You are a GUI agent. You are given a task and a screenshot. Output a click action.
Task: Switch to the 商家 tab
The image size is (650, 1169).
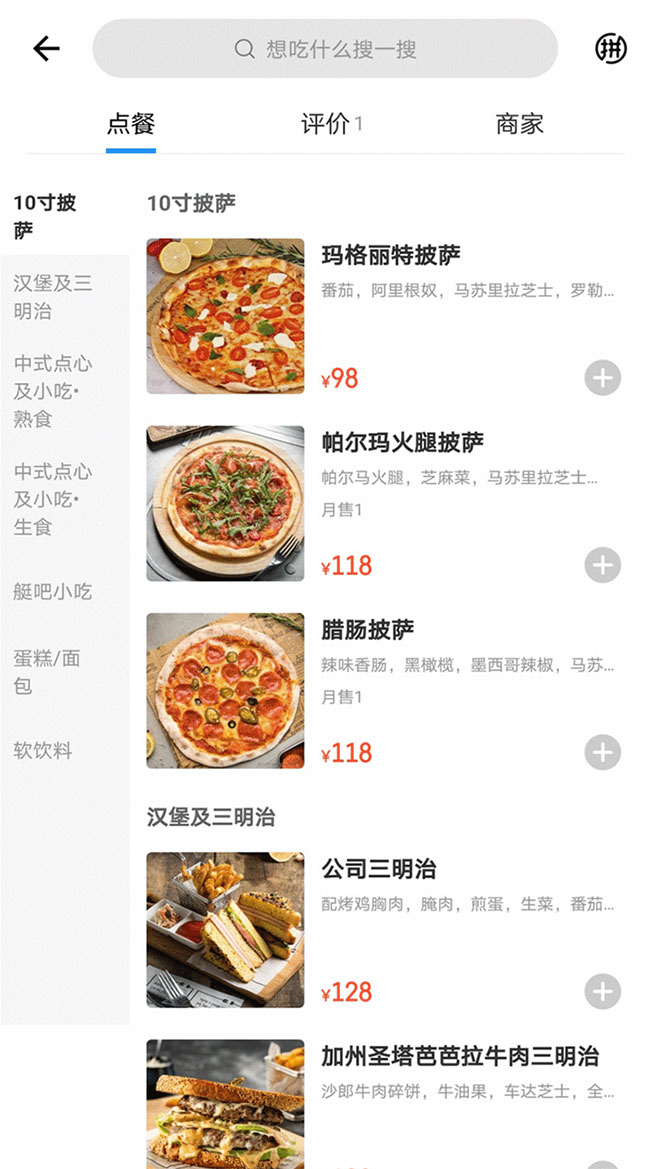point(519,125)
